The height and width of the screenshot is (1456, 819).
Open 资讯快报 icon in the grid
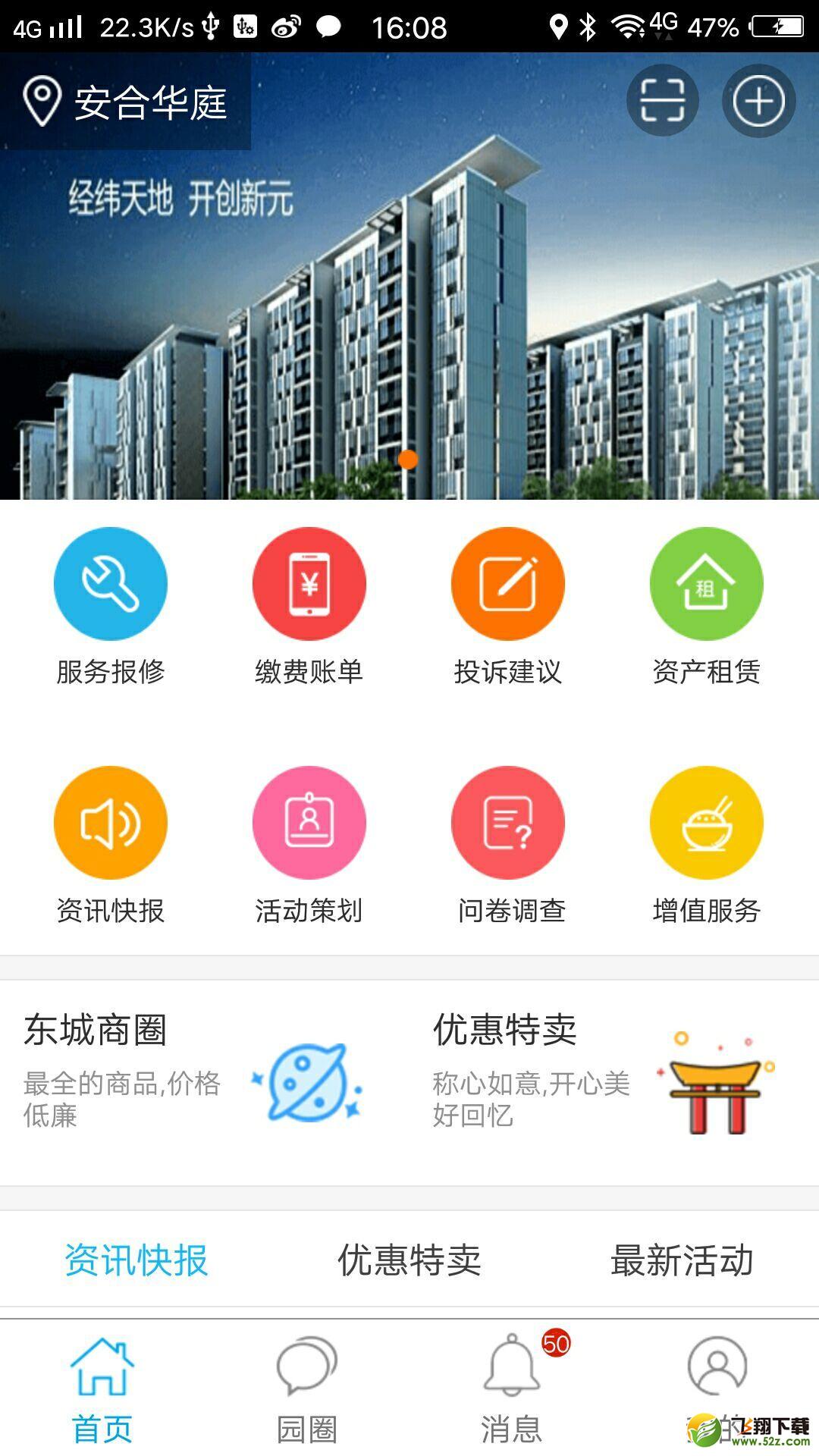click(111, 846)
